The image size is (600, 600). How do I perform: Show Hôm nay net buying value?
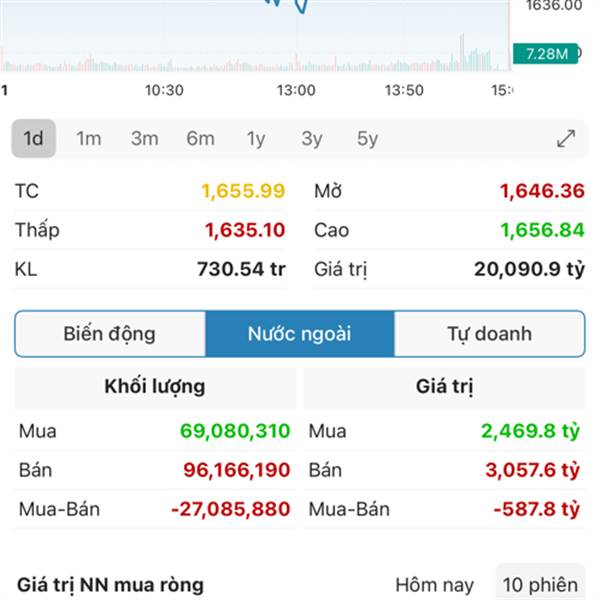434,584
